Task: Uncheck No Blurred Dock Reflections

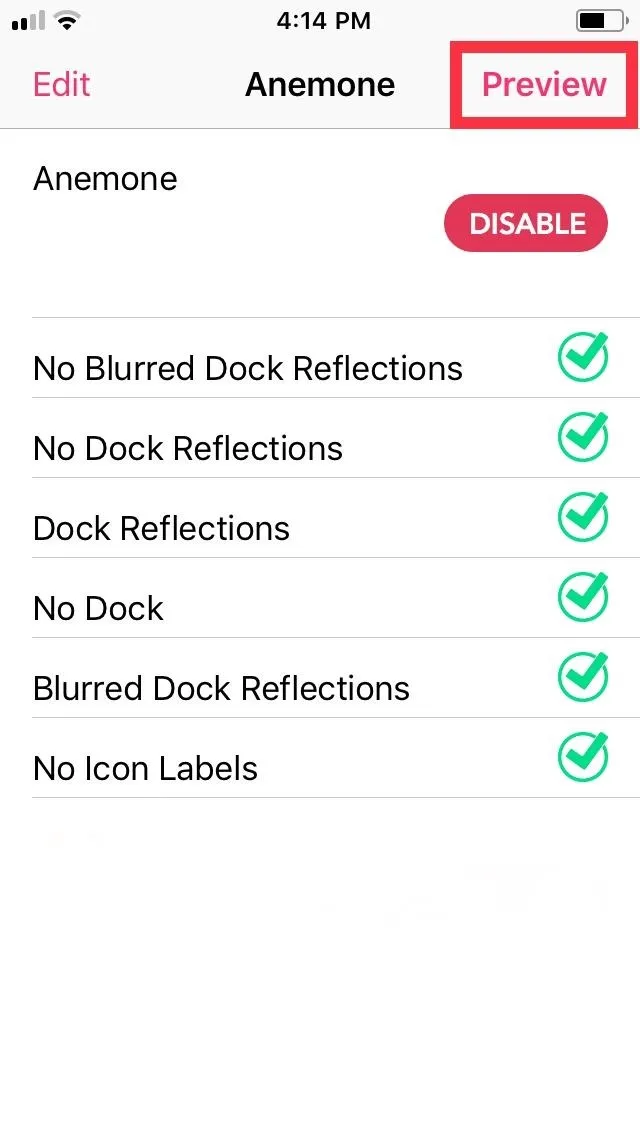Action: pos(583,357)
